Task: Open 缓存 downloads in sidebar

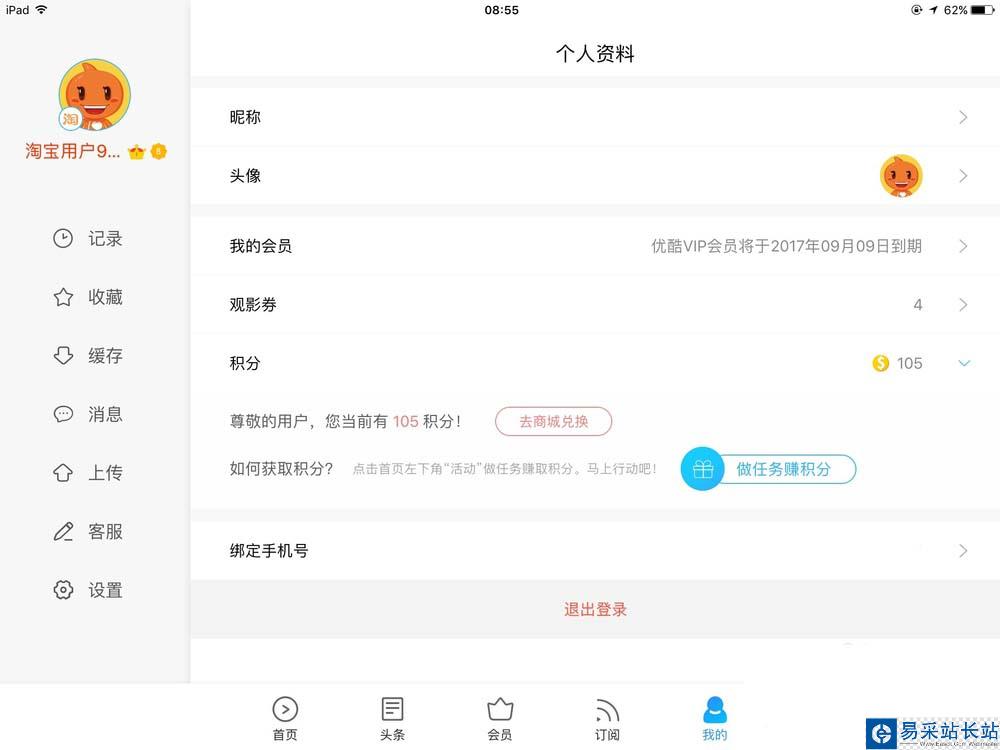Action: (90, 356)
